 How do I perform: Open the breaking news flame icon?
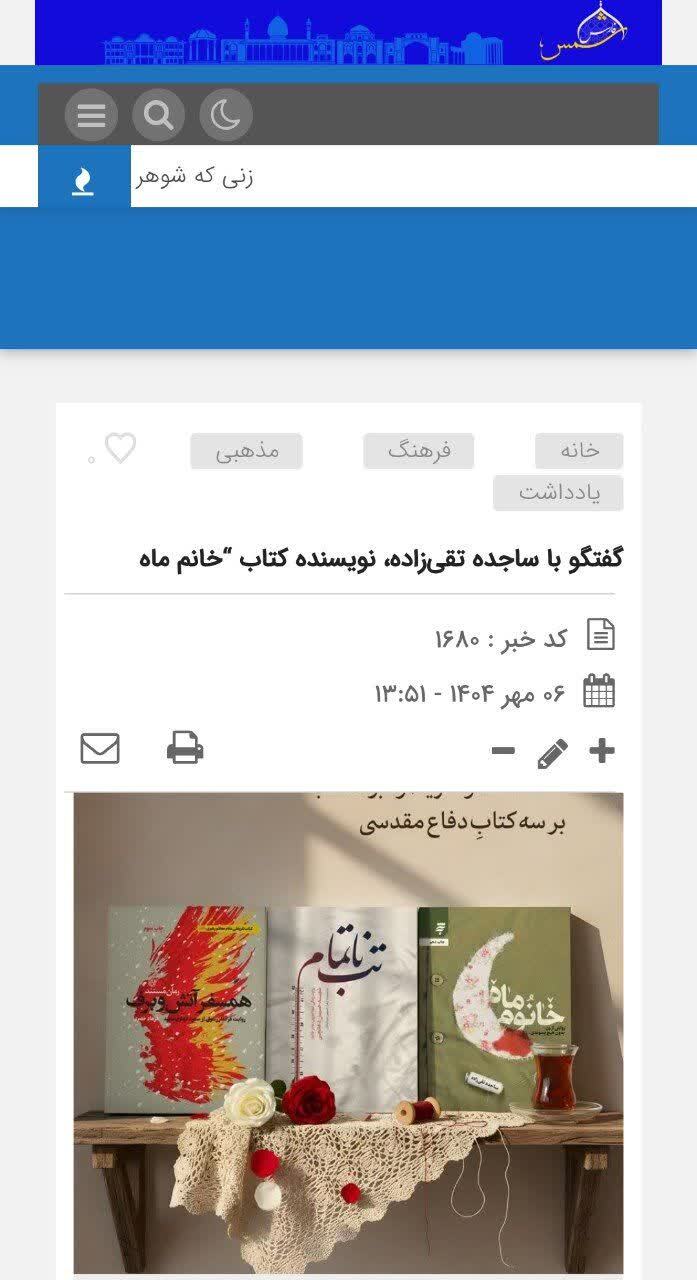84,178
